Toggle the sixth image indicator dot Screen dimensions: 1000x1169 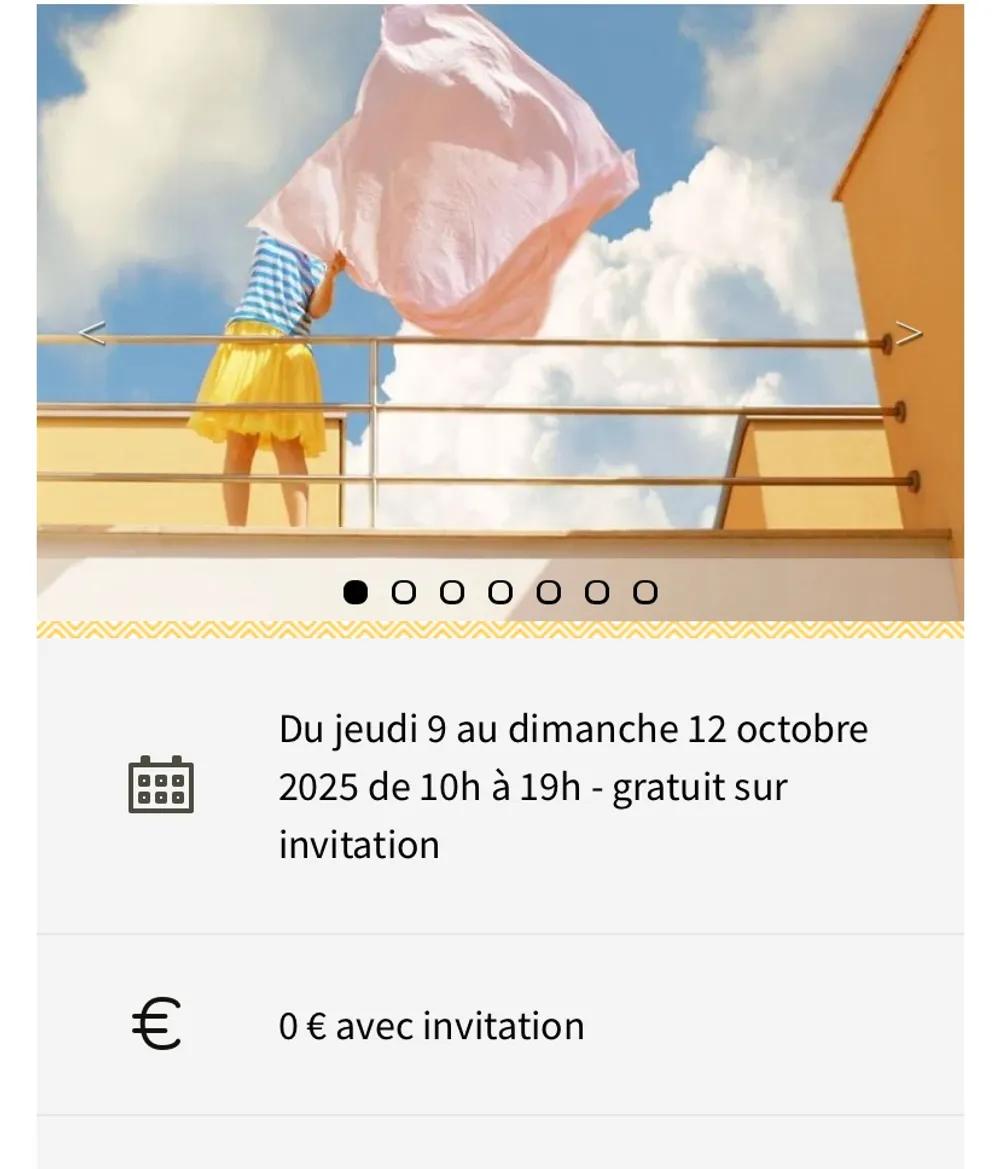pos(597,591)
